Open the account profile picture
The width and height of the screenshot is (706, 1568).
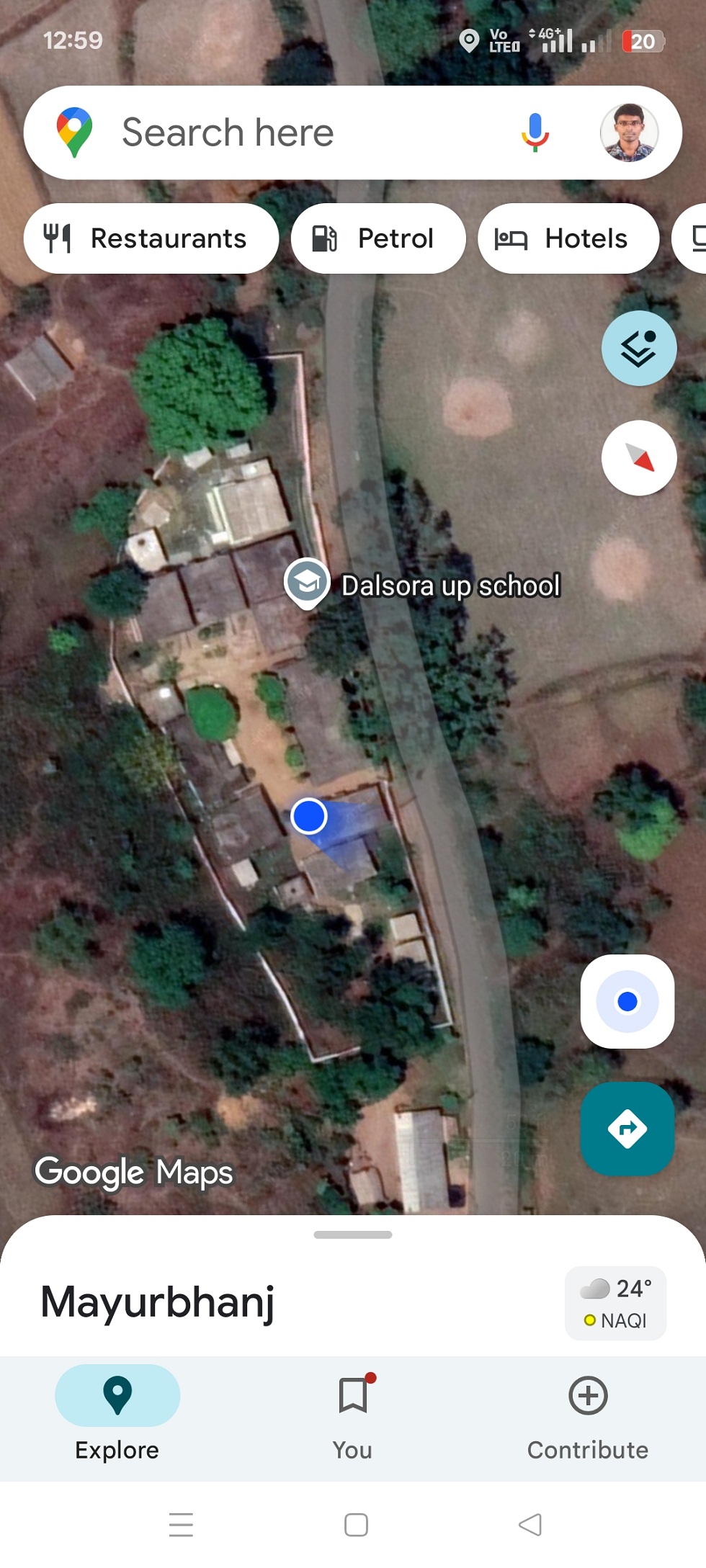[x=629, y=133]
